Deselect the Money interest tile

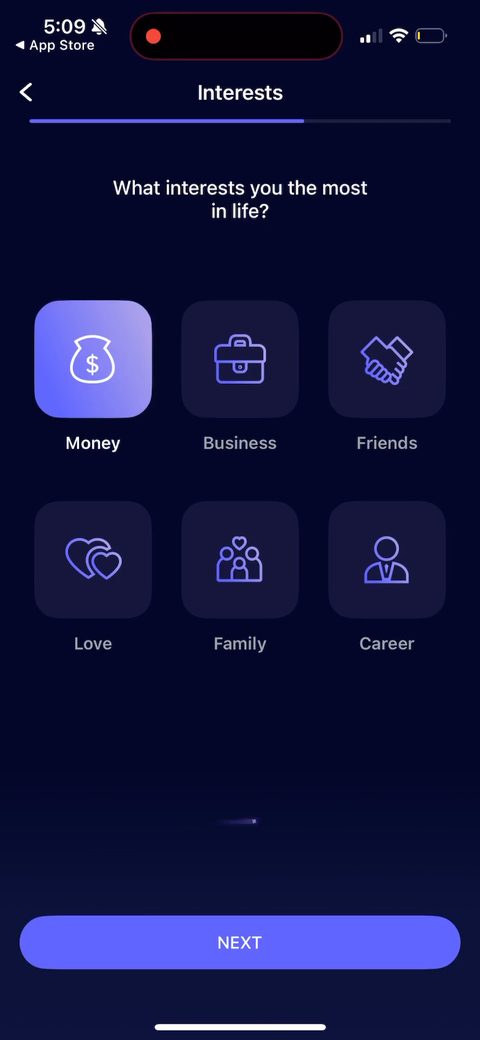[93, 359]
